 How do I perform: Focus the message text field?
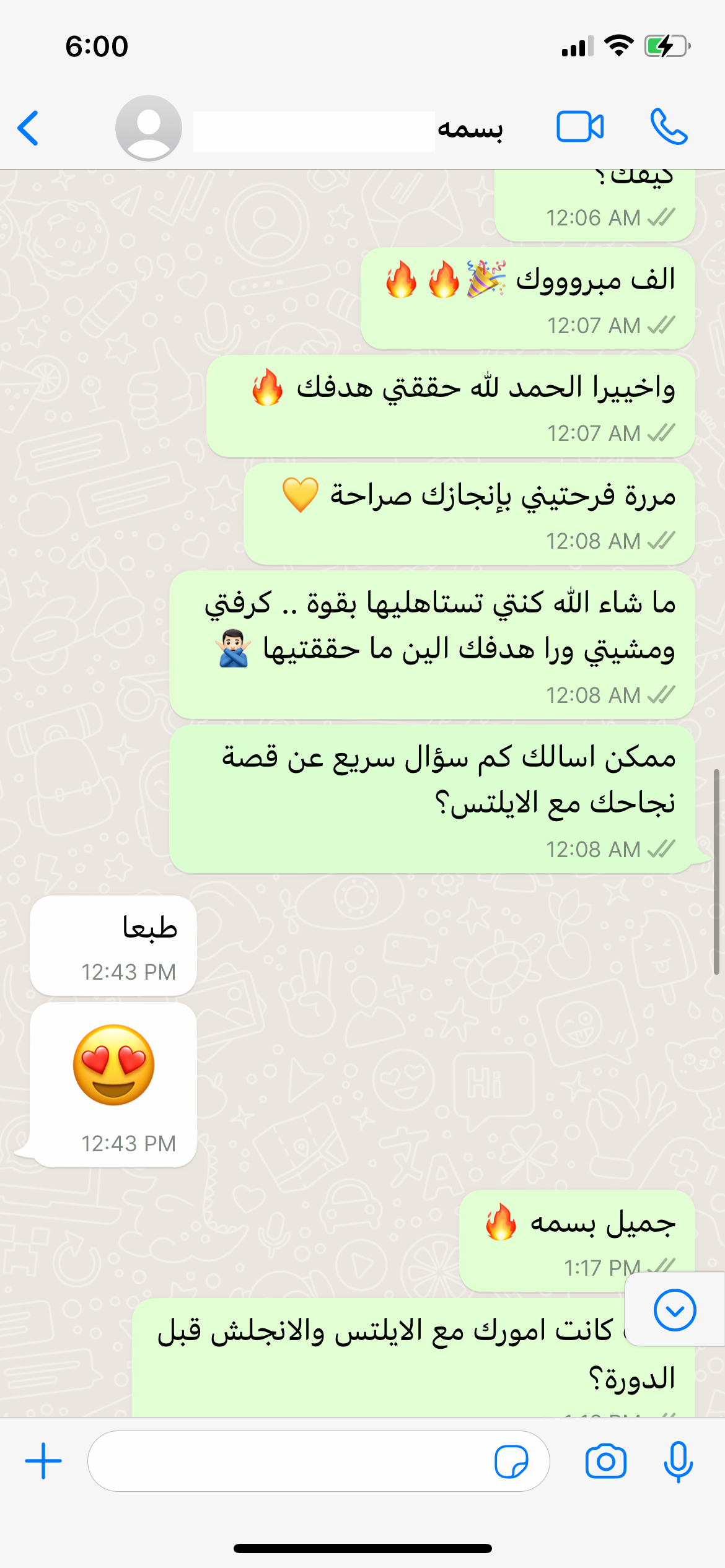pos(291,1461)
